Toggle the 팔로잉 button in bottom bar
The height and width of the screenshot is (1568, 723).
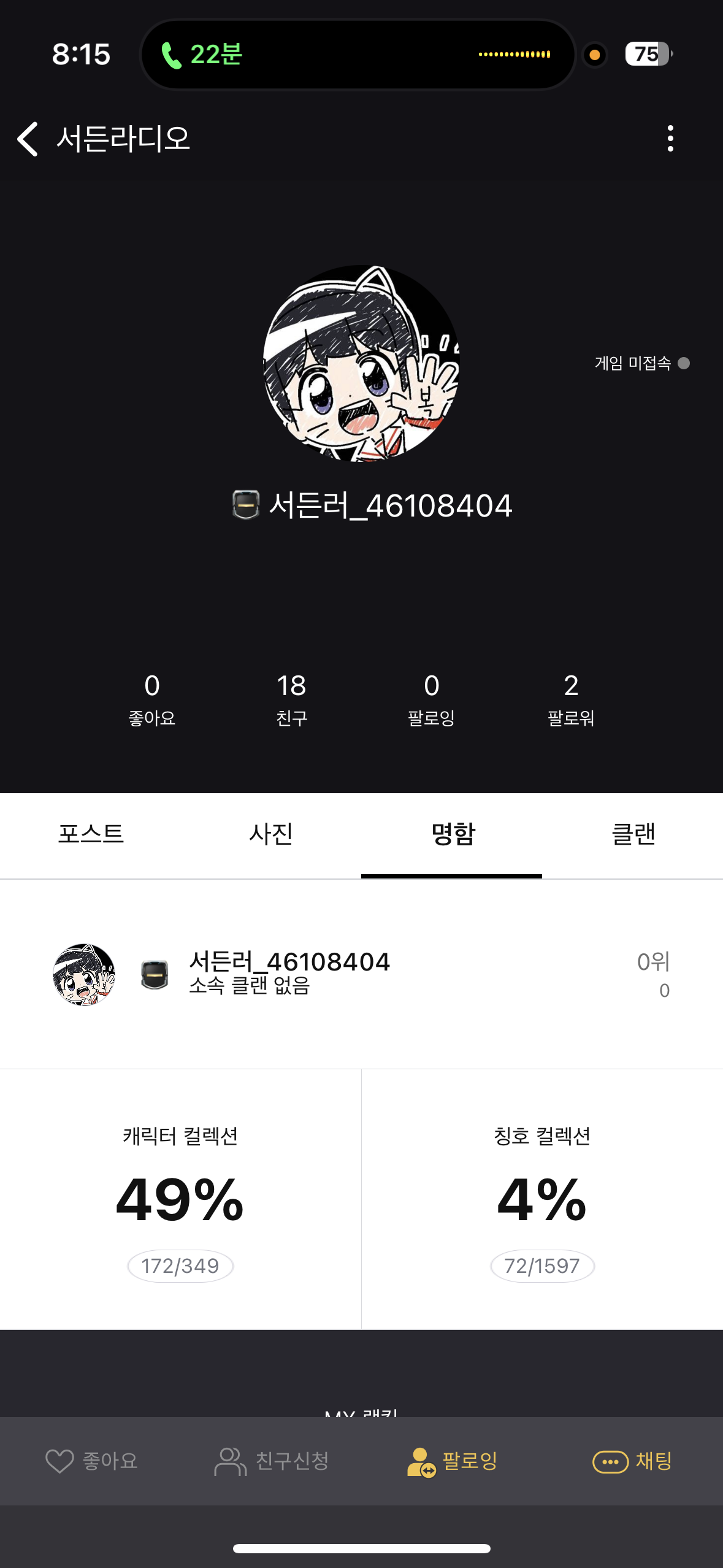[x=453, y=1461]
